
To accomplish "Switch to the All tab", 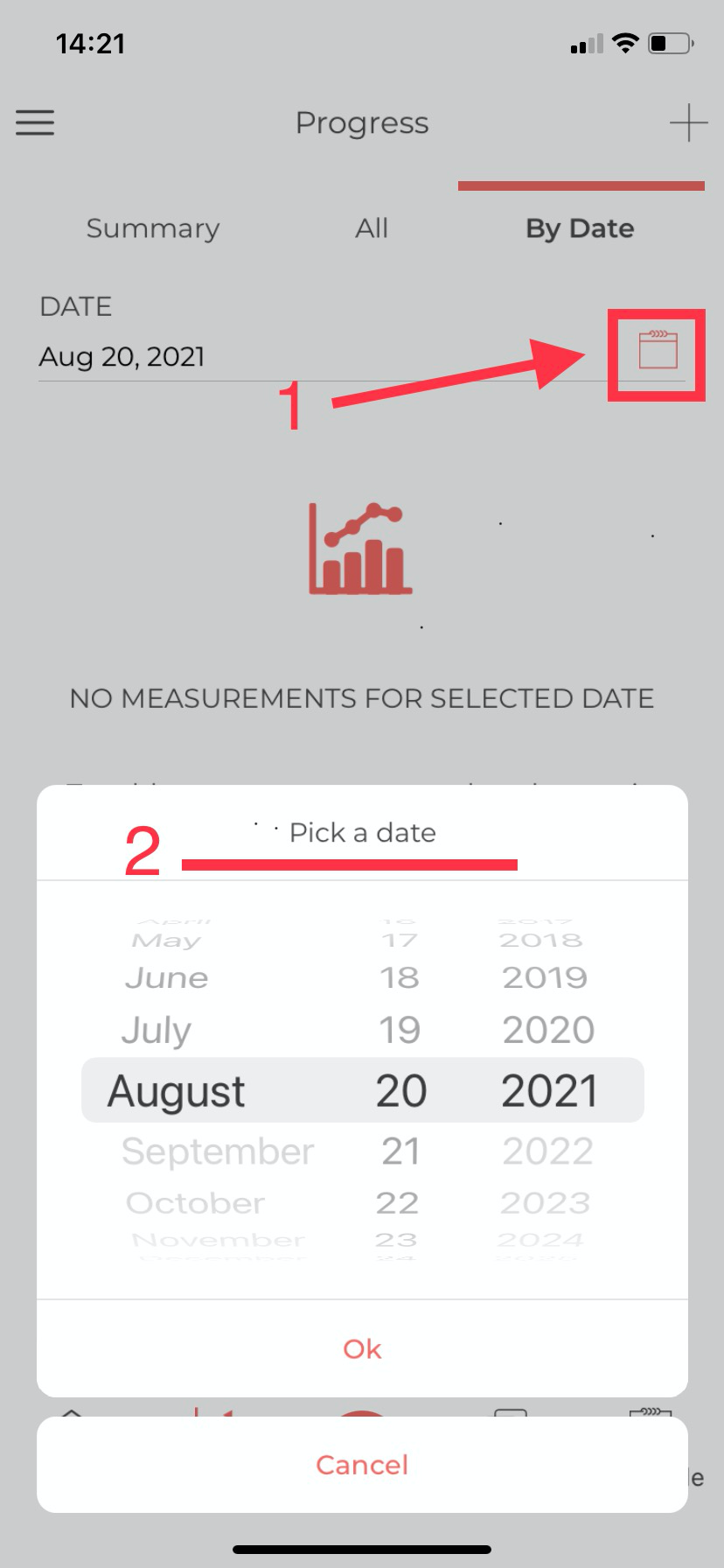I will (372, 228).
